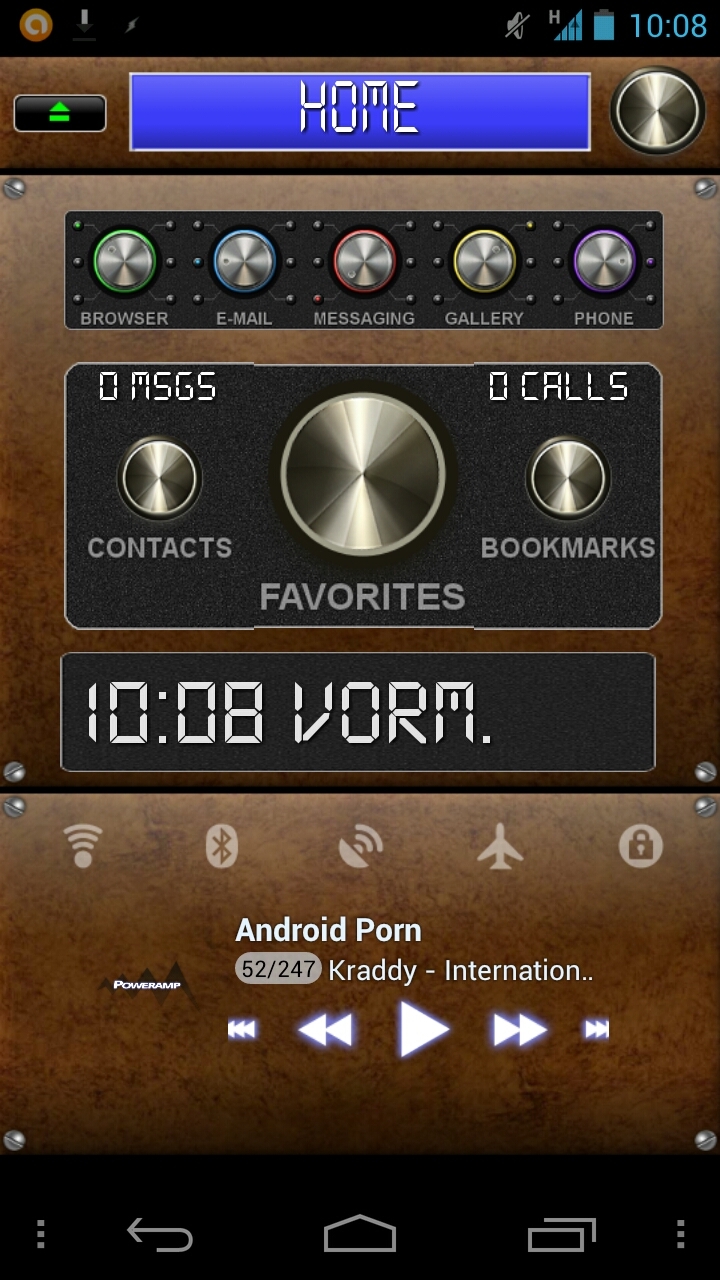Screen dimensions: 720x1280
Task: Open the large Favorites knob
Action: tap(363, 474)
